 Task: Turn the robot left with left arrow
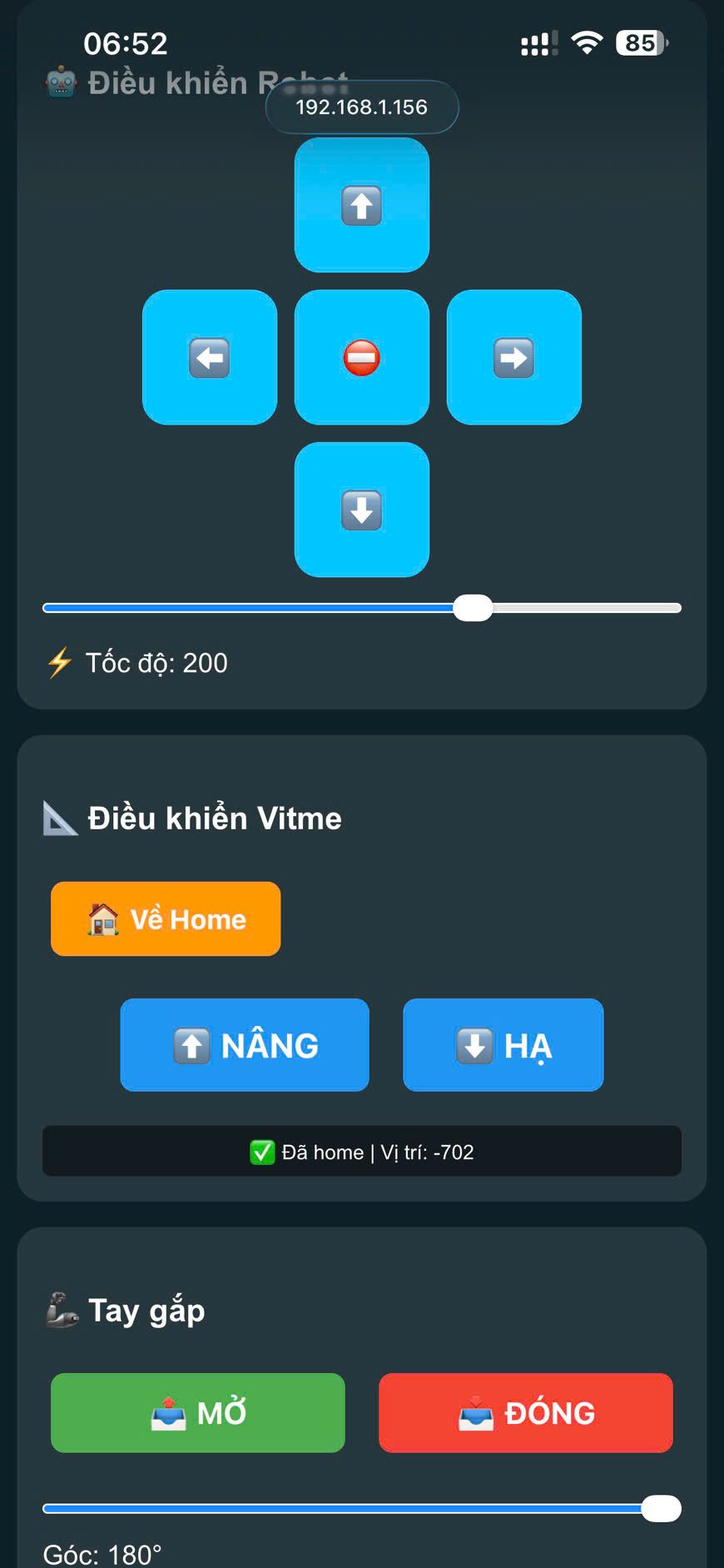point(209,357)
